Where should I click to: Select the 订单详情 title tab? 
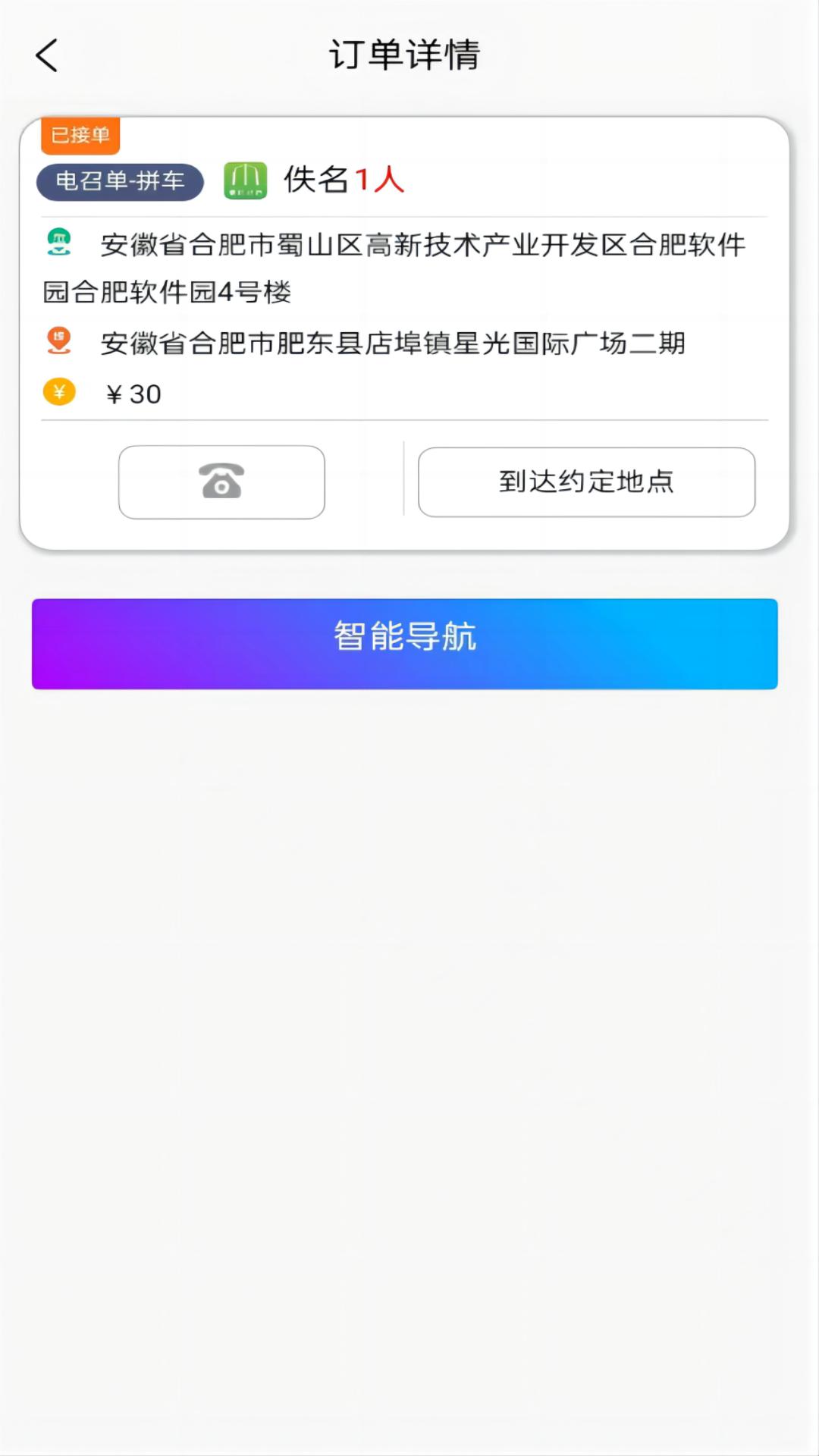point(407,55)
